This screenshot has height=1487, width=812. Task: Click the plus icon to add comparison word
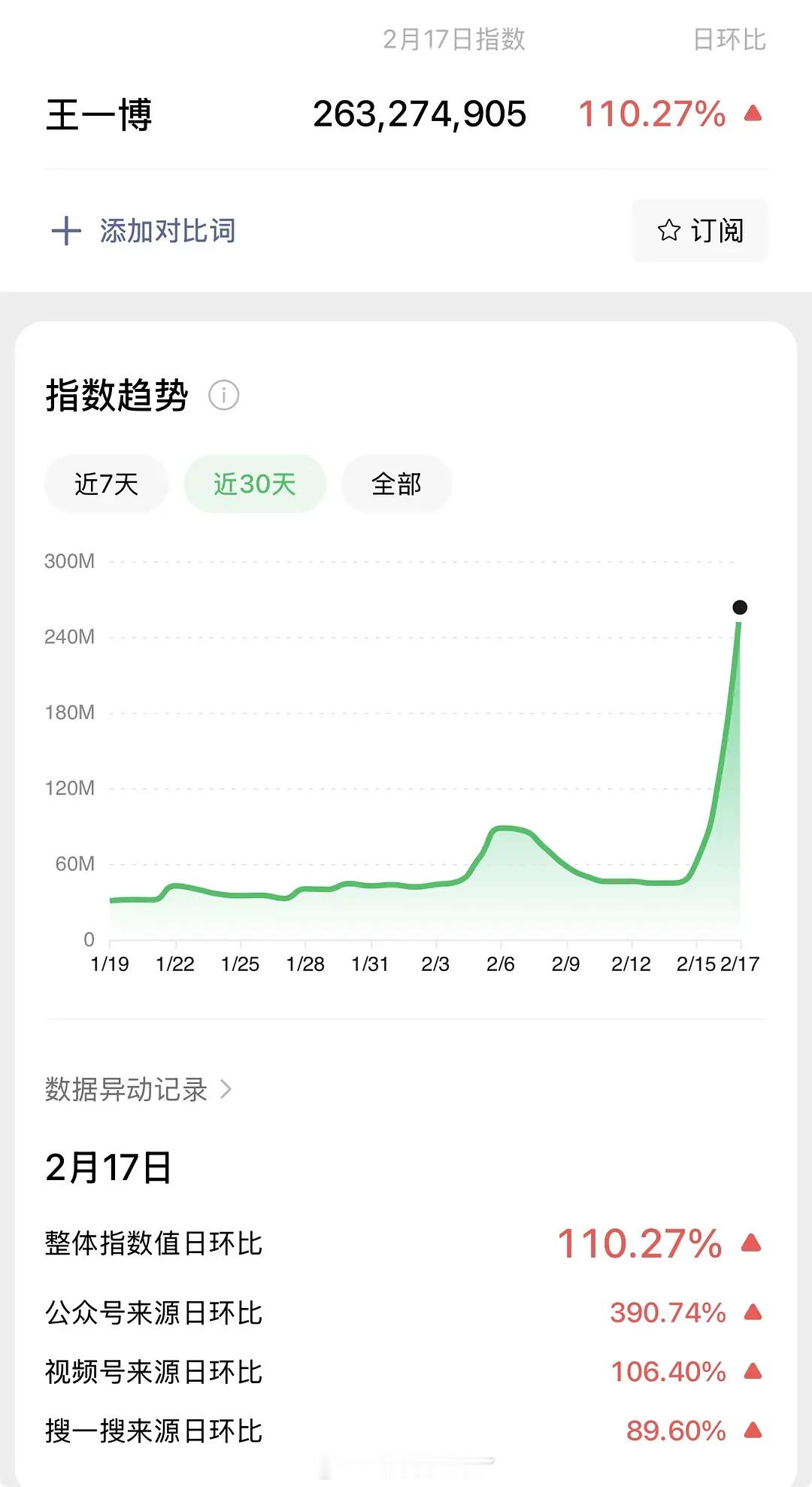(x=68, y=231)
